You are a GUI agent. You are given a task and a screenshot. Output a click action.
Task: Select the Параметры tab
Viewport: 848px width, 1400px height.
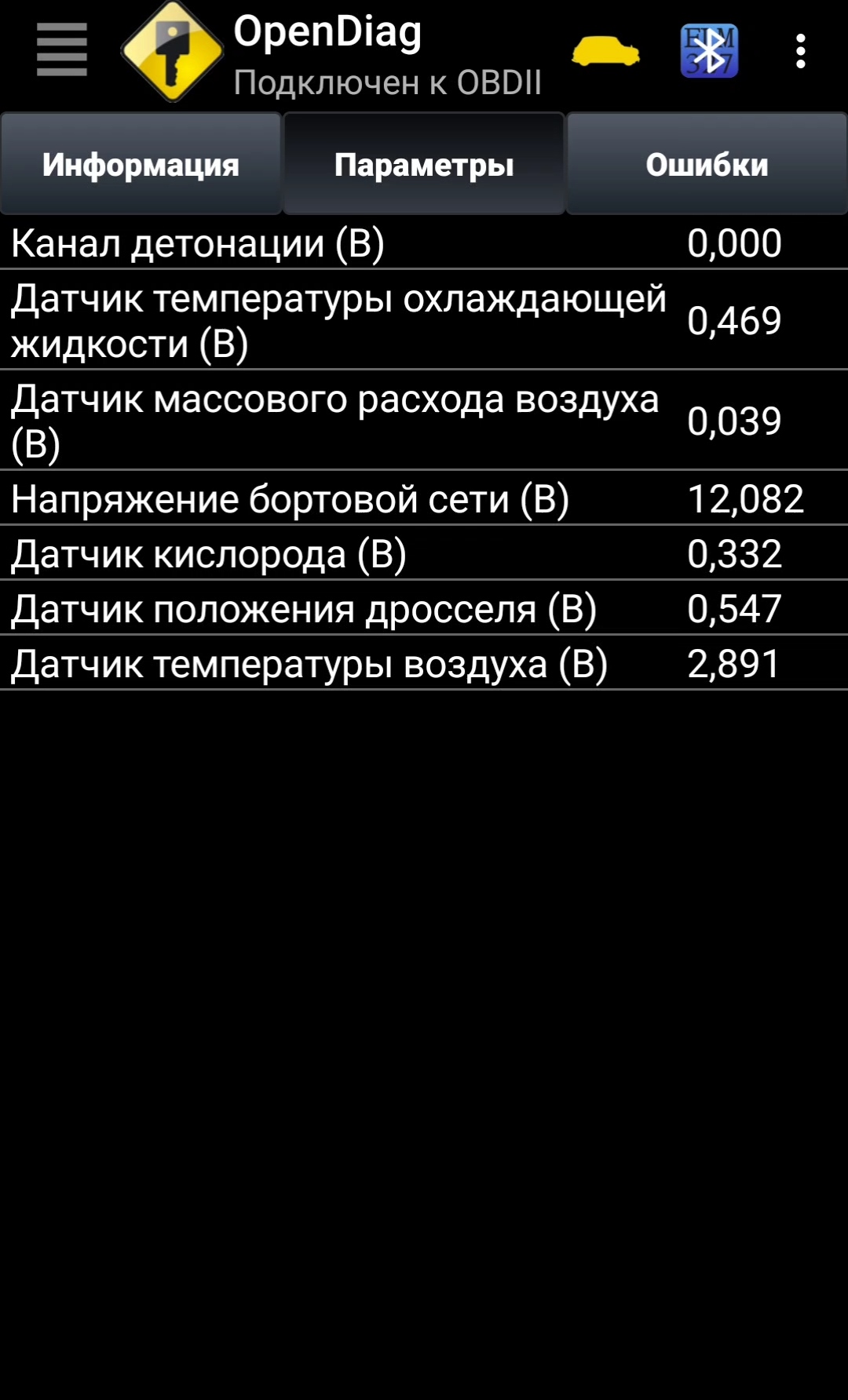[424, 165]
